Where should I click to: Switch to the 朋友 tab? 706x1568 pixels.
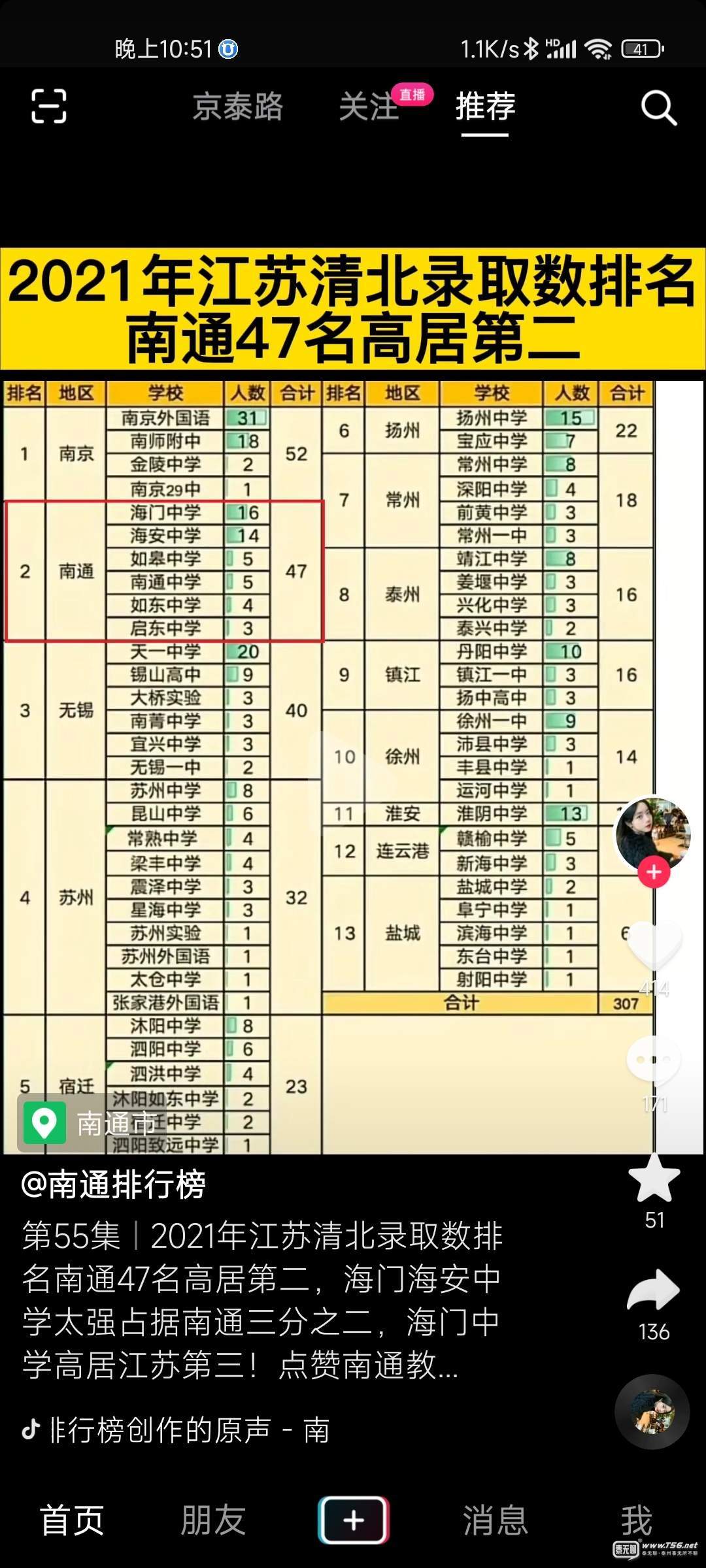[x=213, y=1520]
